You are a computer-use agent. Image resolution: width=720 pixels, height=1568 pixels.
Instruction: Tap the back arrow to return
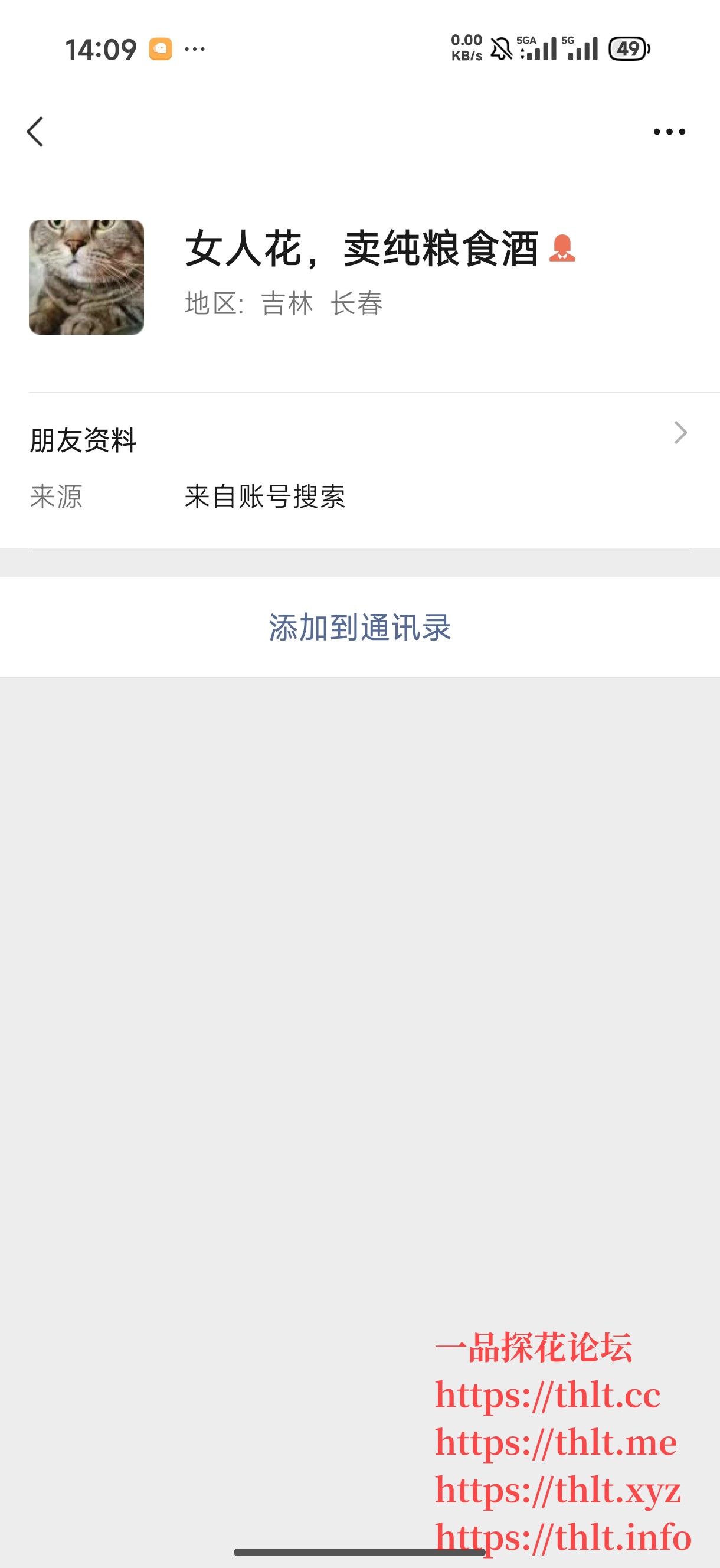click(35, 132)
